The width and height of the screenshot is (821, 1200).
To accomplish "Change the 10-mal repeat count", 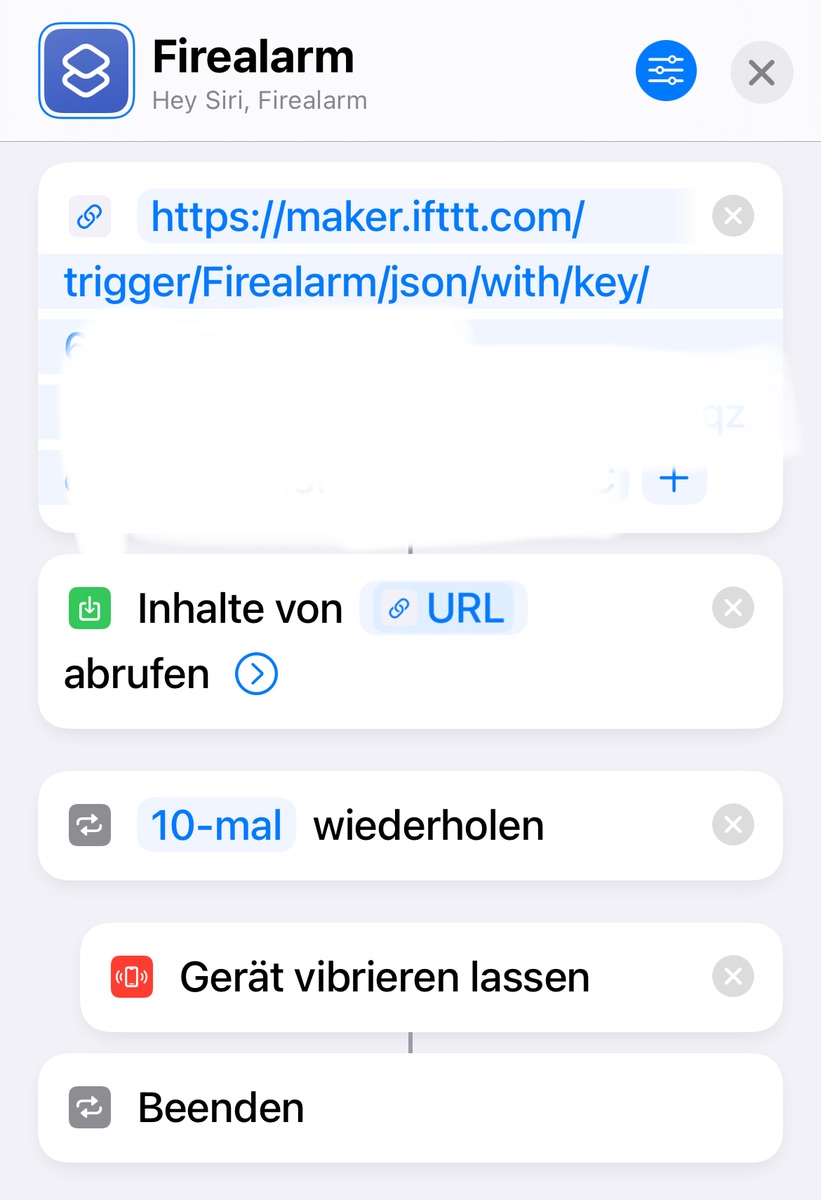I will pos(216,826).
